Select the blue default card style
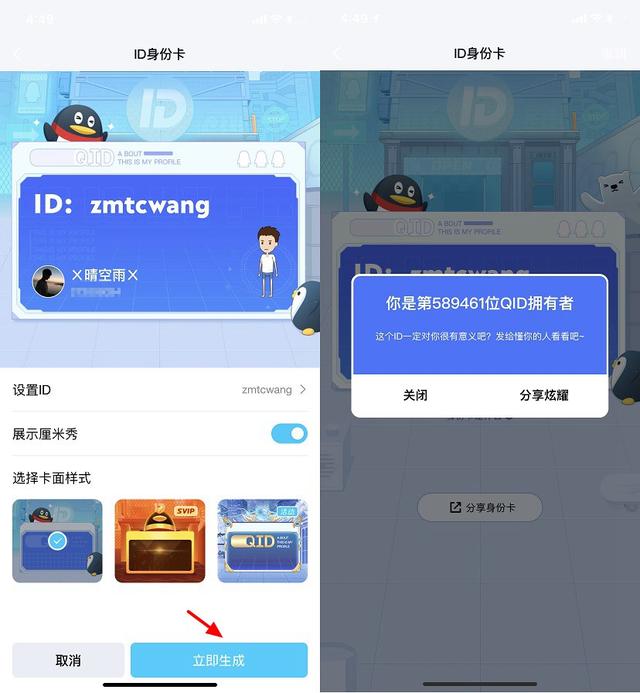 (x=57, y=541)
